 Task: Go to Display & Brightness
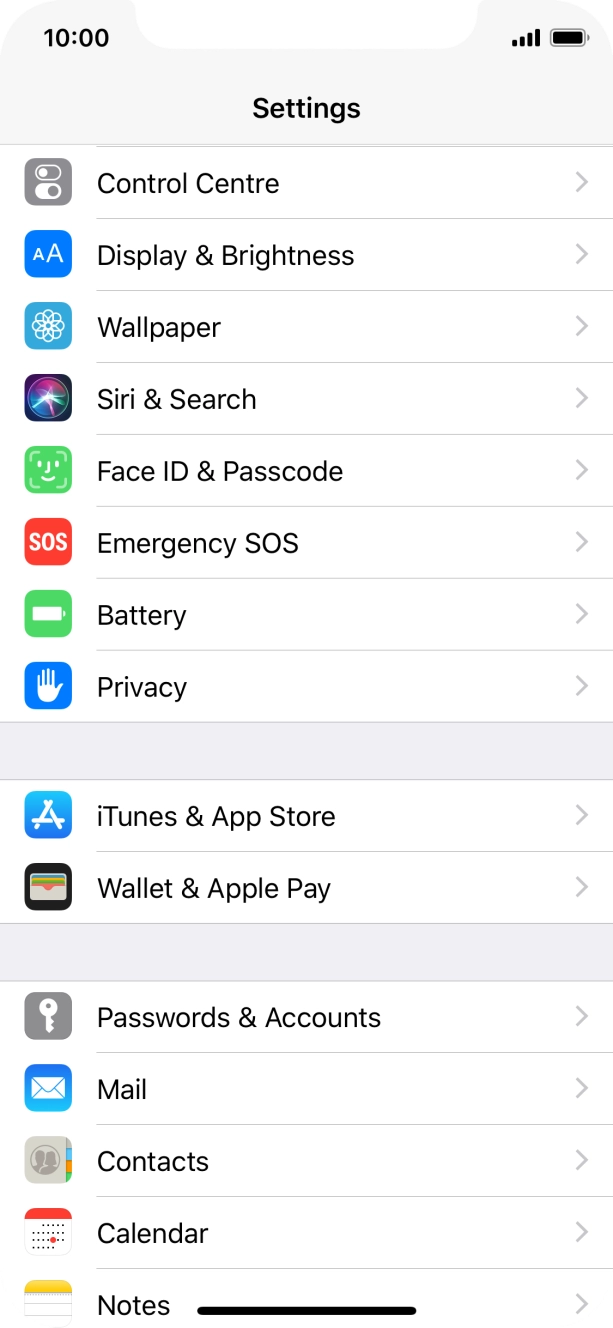pos(306,255)
